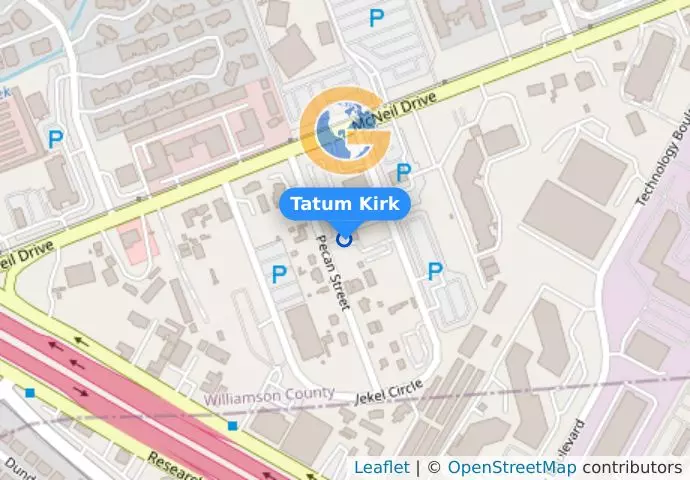
Task: Tap the Tatum Kirk location label
Action: point(345,205)
